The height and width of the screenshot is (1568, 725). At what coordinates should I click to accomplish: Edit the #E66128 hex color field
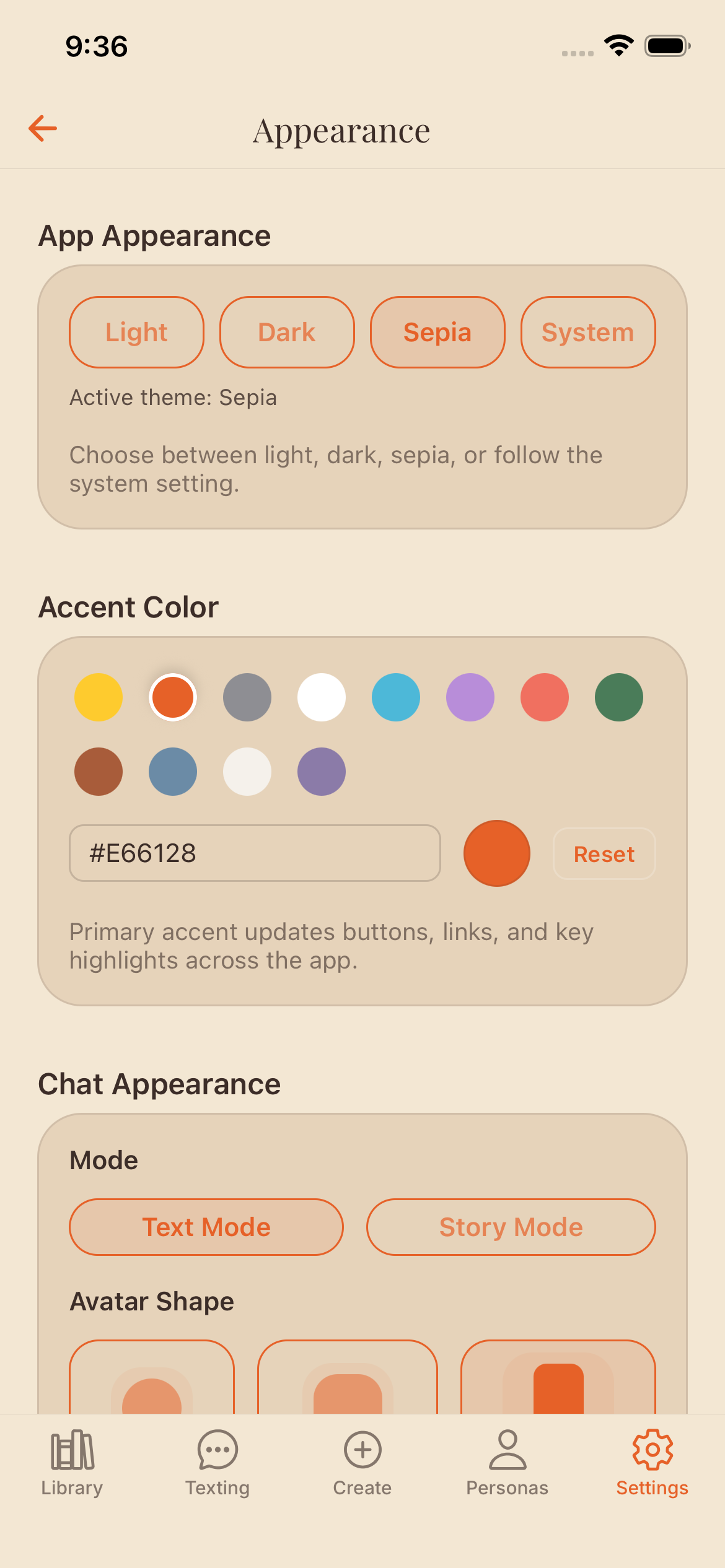click(x=255, y=853)
